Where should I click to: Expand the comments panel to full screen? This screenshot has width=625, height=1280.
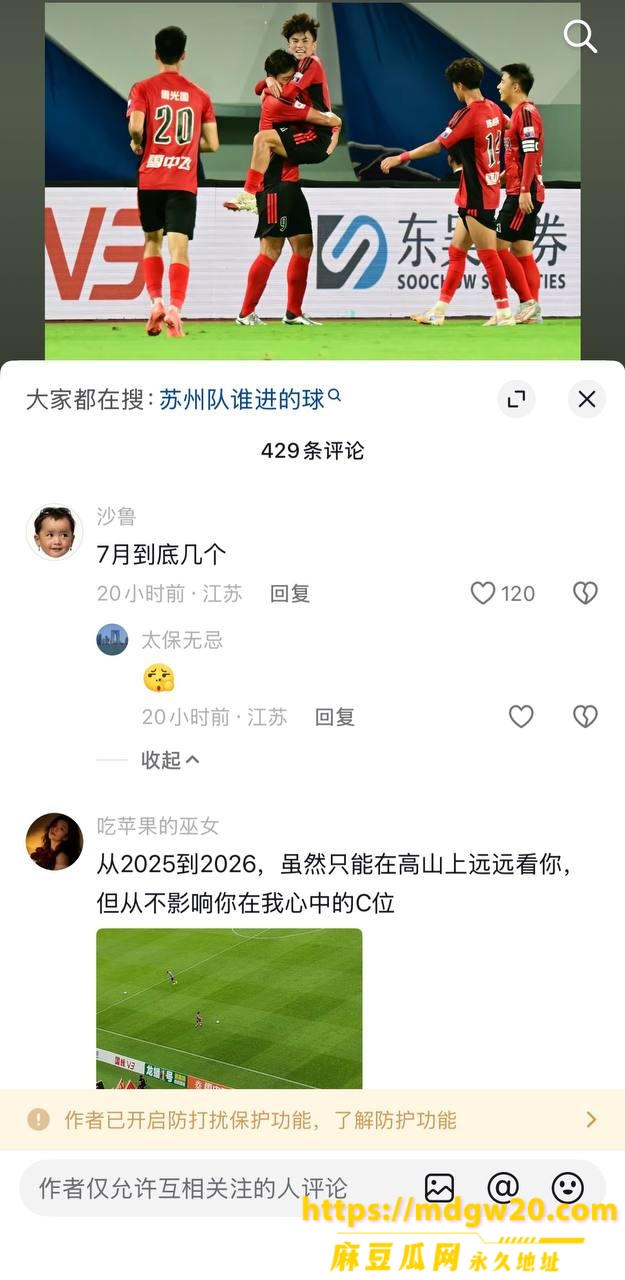point(516,399)
